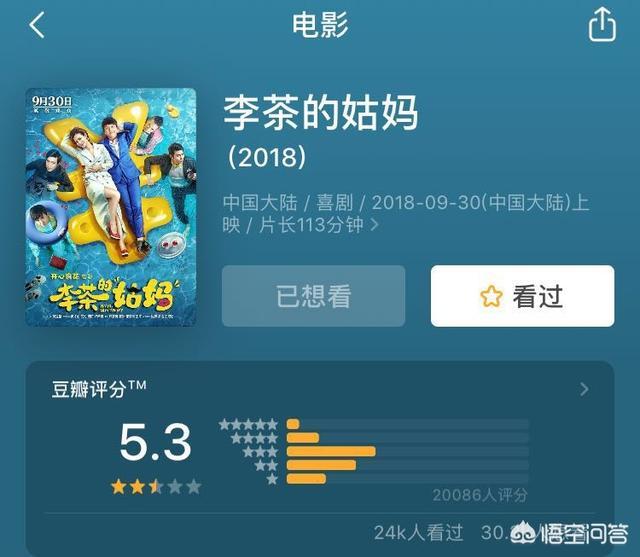Tap the 已想看 button
Screen dimensions: 640x557
[313, 296]
